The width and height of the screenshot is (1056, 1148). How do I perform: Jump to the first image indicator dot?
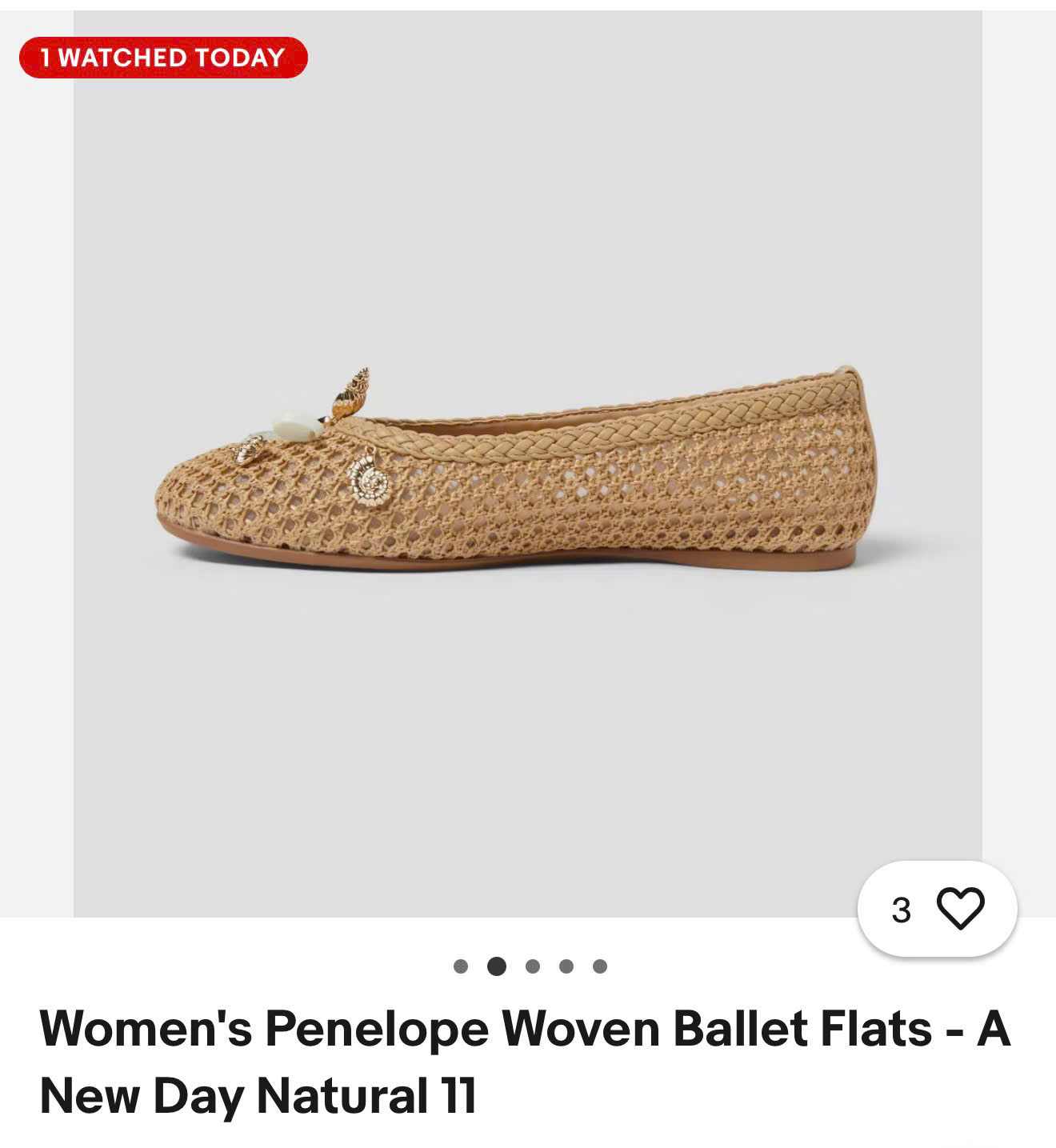coord(460,966)
